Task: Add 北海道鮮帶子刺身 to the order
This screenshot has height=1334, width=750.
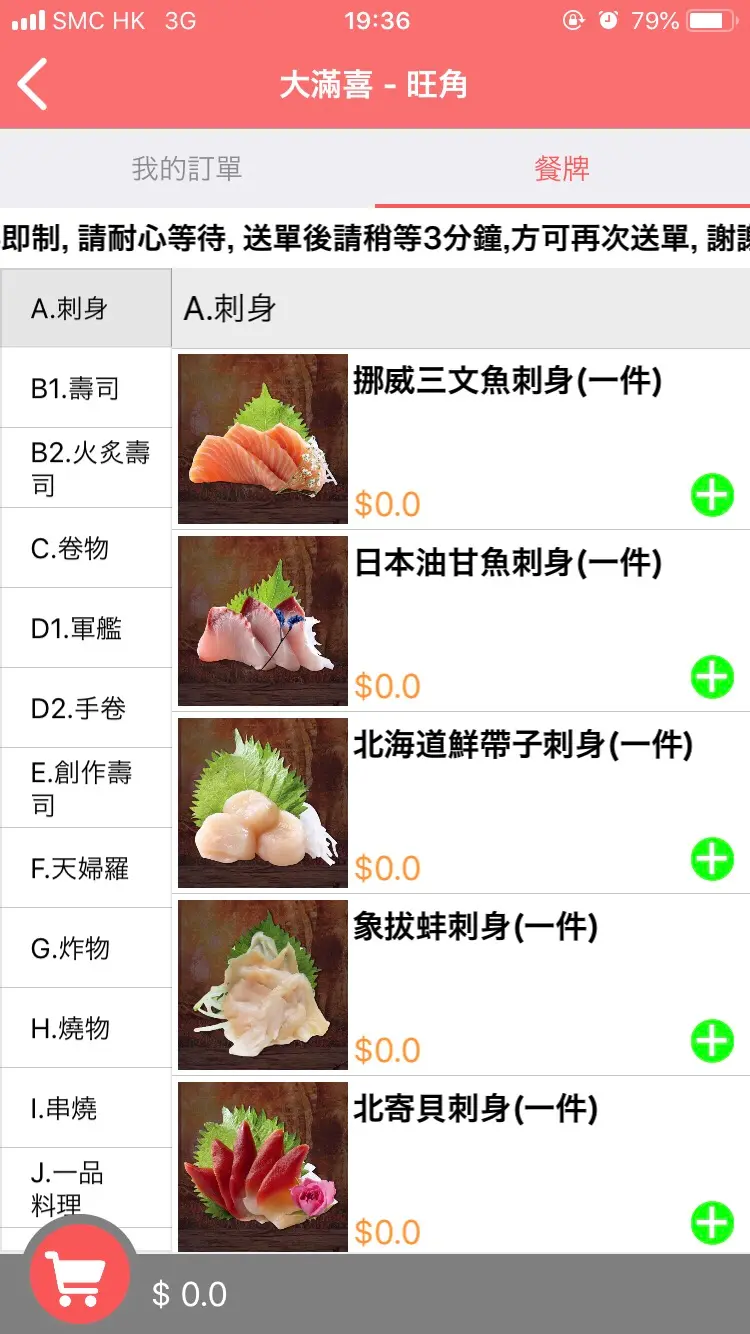Action: coord(712,860)
